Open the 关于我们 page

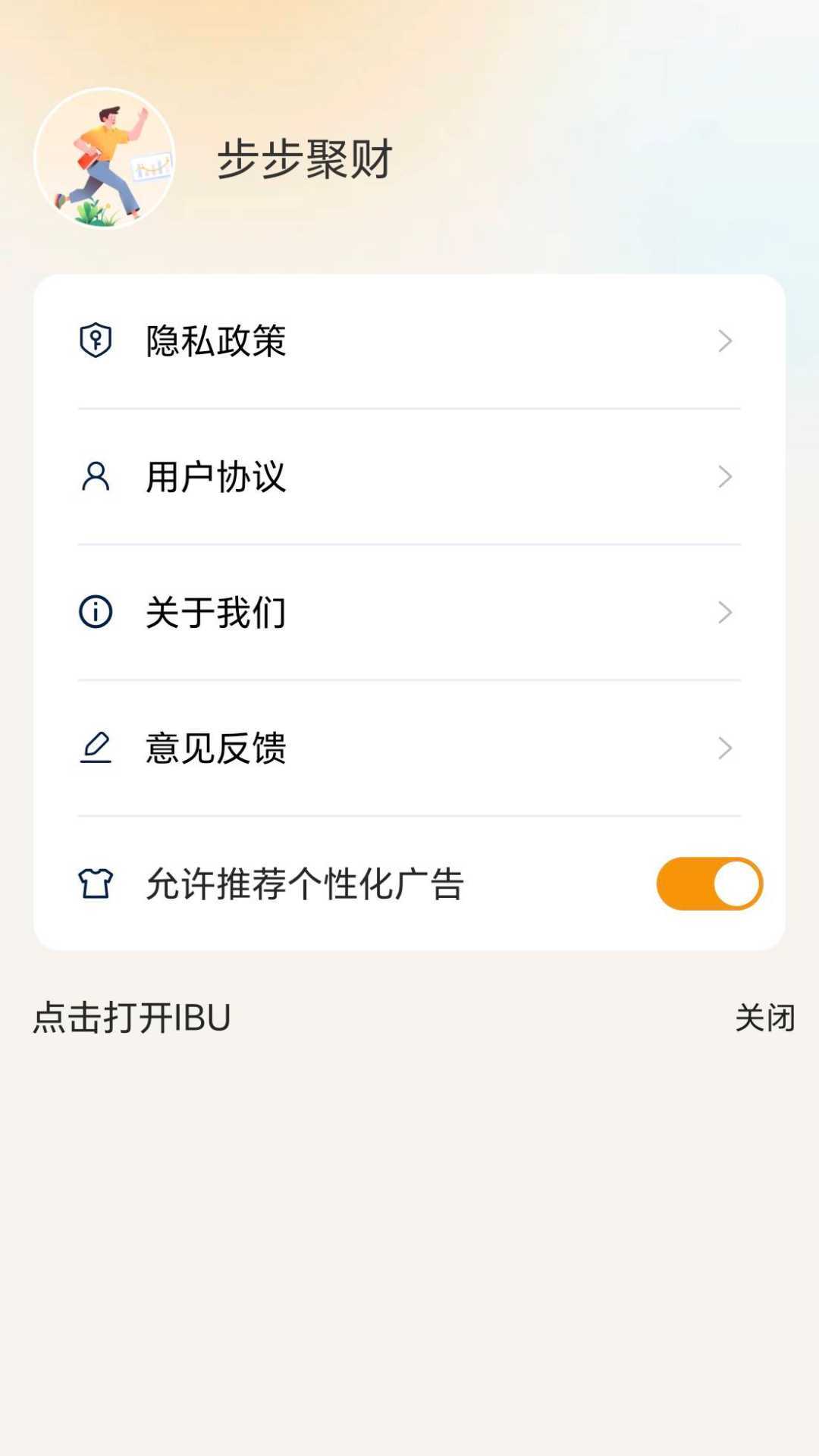(x=217, y=613)
